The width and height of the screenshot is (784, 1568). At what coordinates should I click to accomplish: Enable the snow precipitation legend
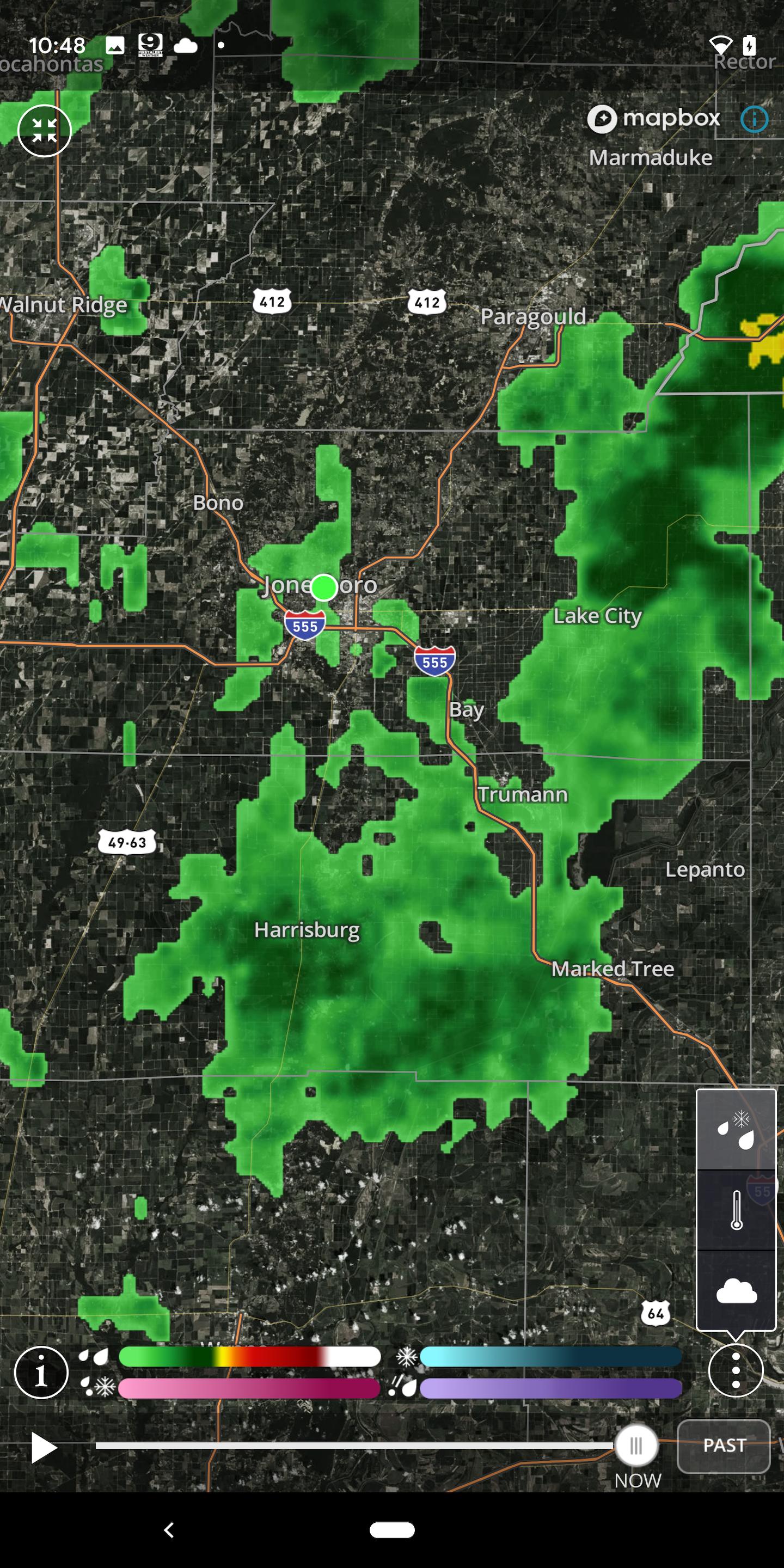coord(407,1356)
